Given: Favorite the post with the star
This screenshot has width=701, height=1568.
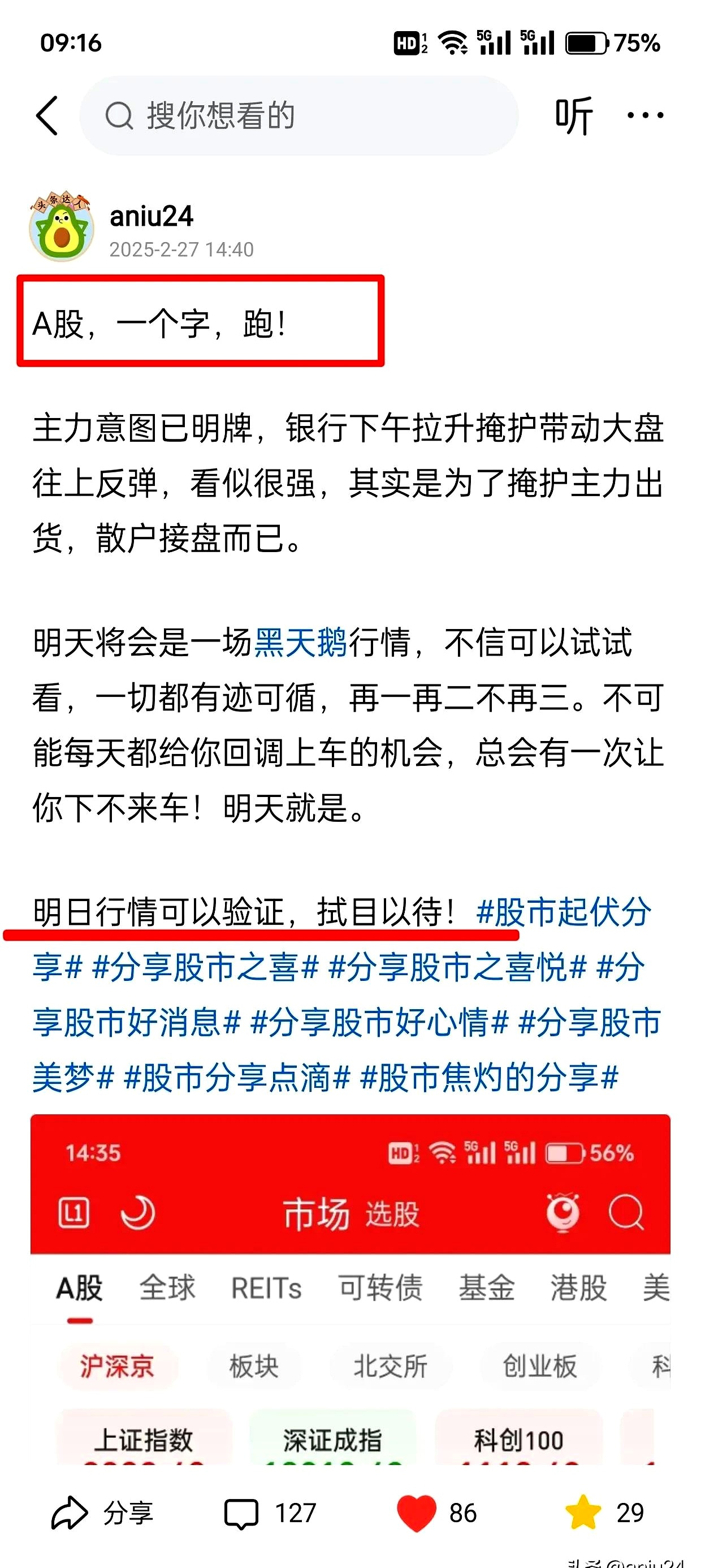Looking at the screenshot, I should click(583, 1513).
